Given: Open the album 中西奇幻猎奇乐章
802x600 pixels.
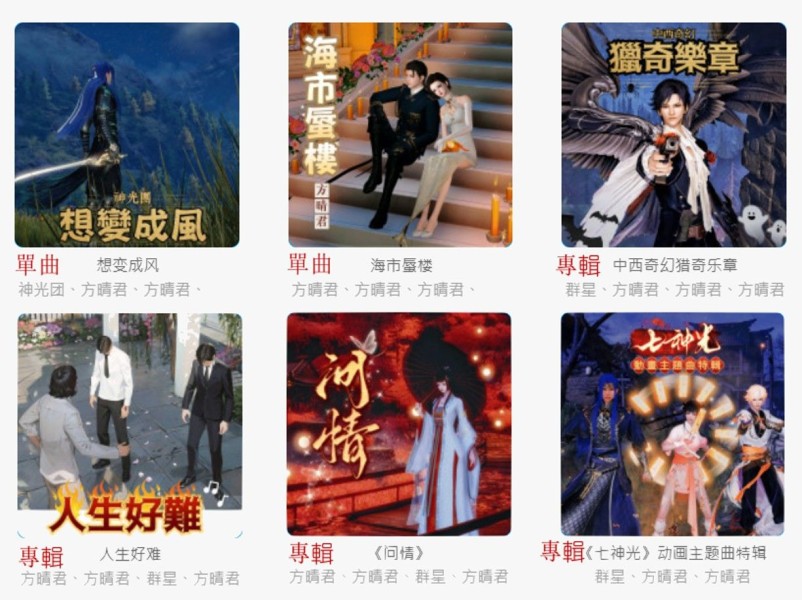Looking at the screenshot, I should (x=673, y=135).
